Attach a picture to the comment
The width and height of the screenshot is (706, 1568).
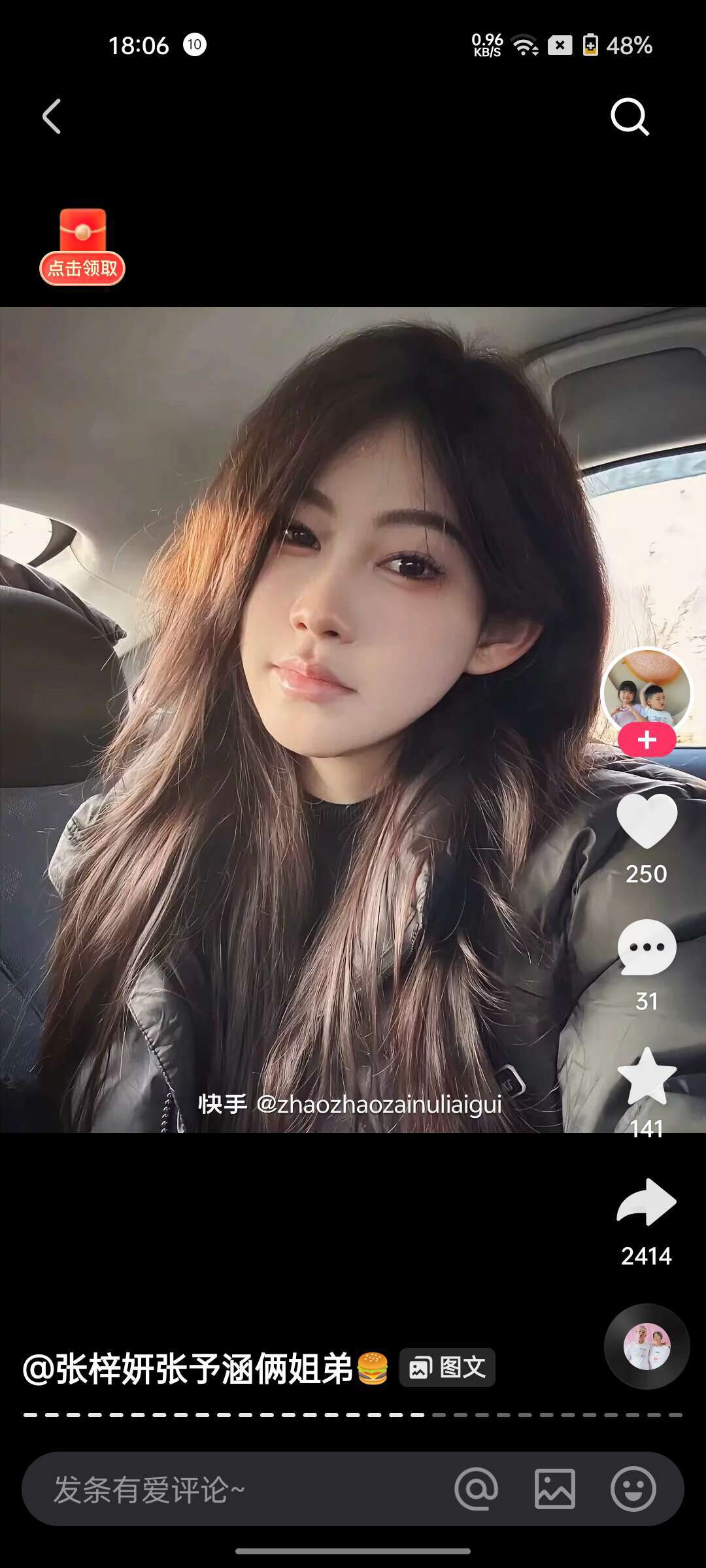(x=554, y=1490)
